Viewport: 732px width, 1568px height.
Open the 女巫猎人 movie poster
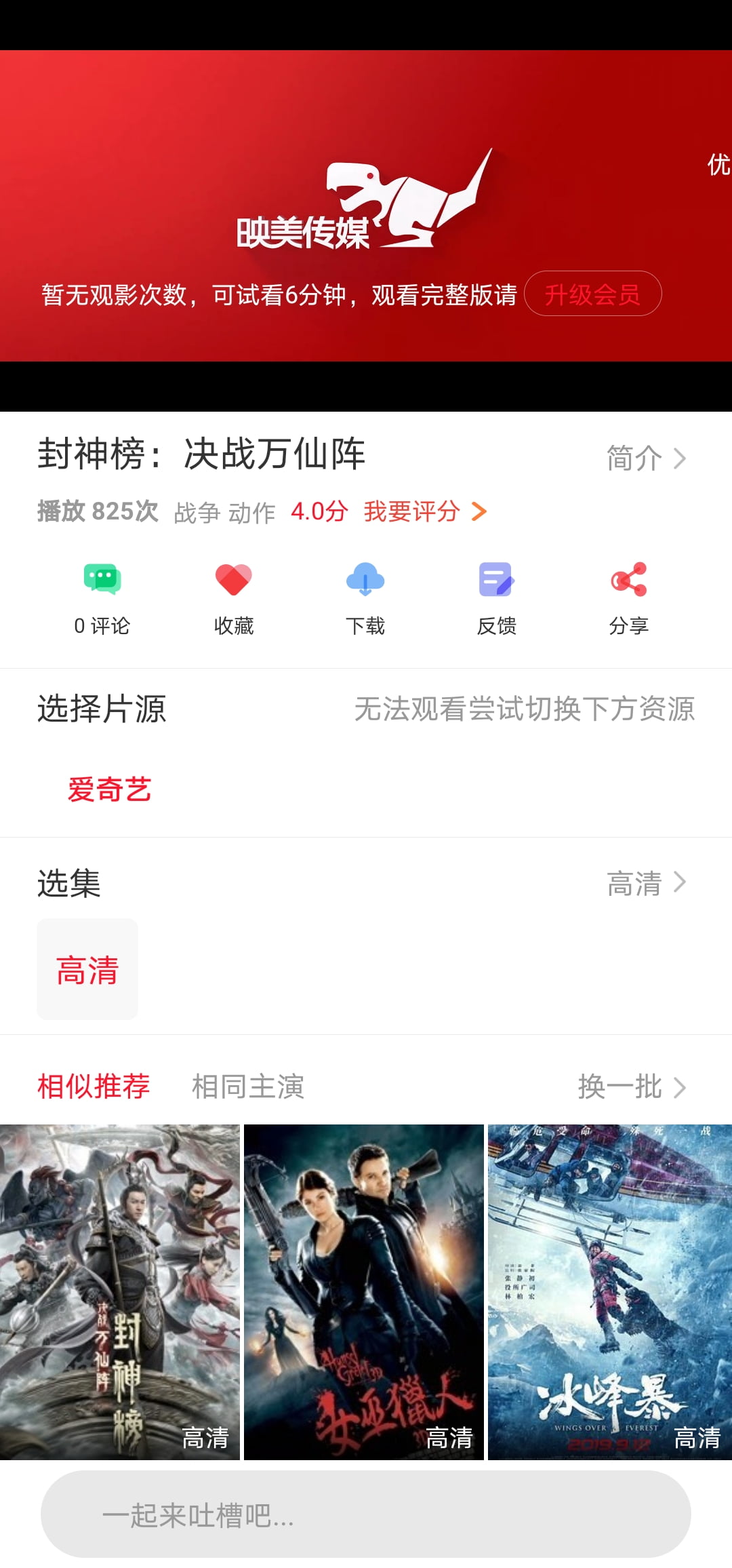(x=364, y=1291)
